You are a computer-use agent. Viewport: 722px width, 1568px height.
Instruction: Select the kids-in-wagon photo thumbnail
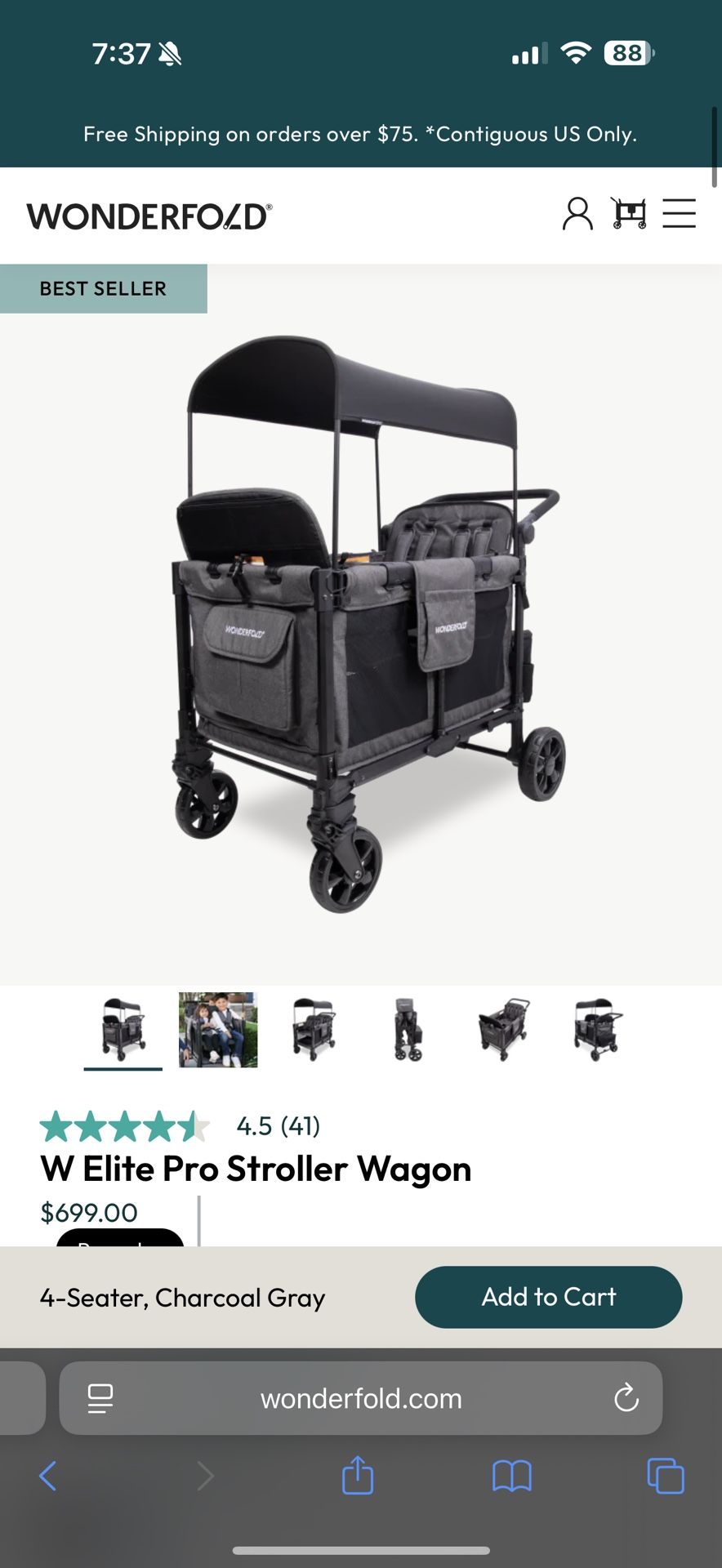[218, 1030]
